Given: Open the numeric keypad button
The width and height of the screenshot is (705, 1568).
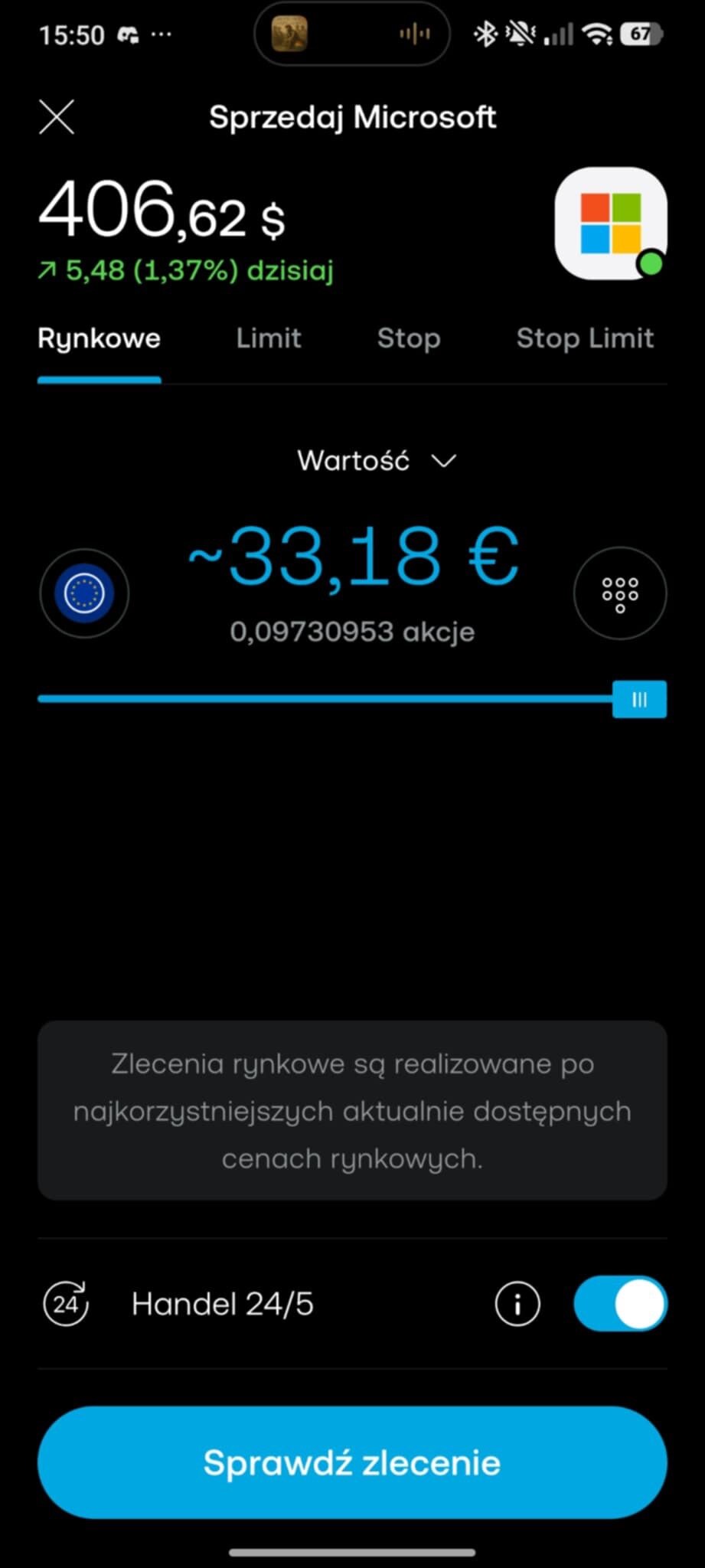Looking at the screenshot, I should point(619,593).
